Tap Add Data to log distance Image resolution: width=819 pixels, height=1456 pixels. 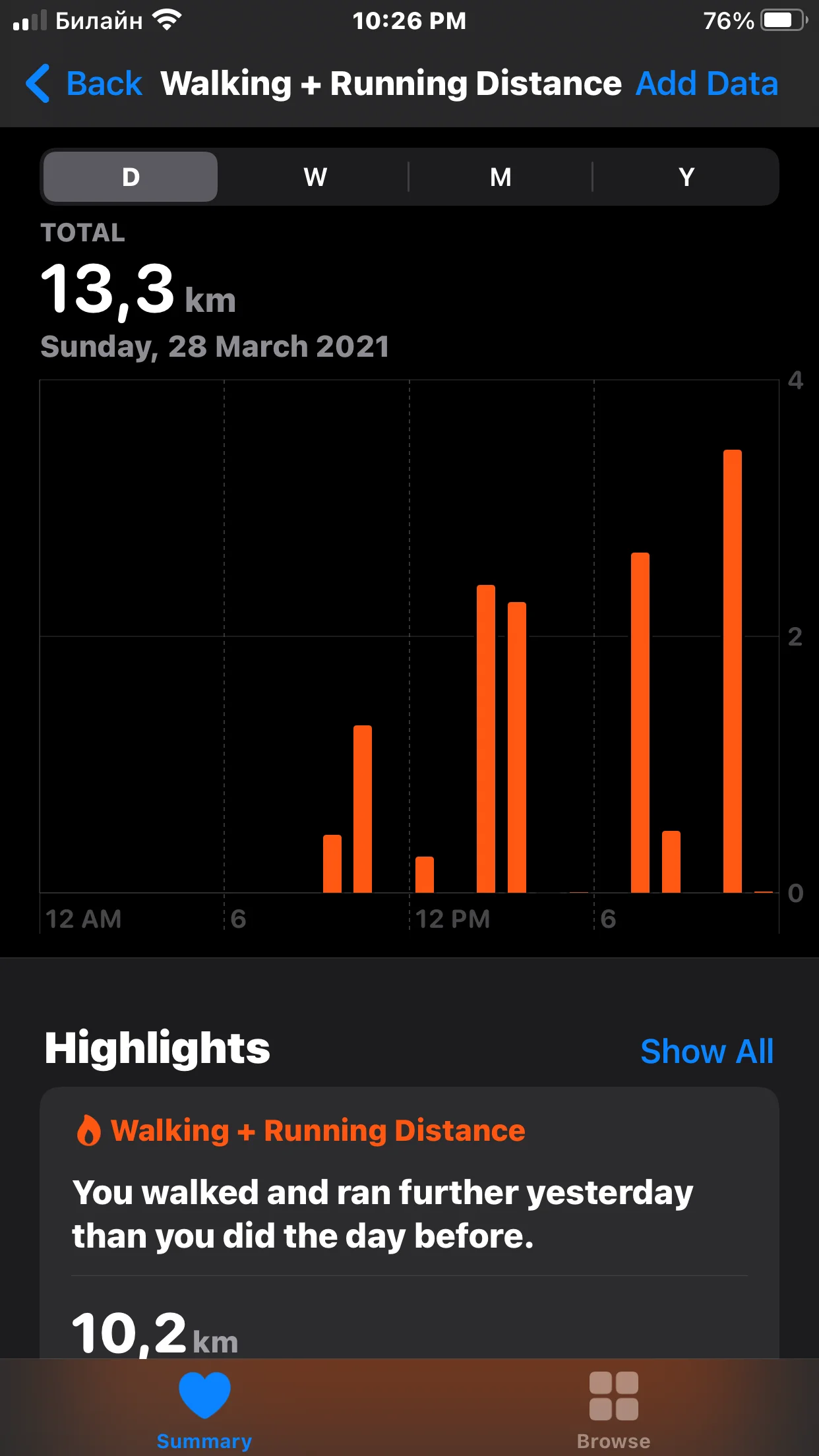[706, 84]
